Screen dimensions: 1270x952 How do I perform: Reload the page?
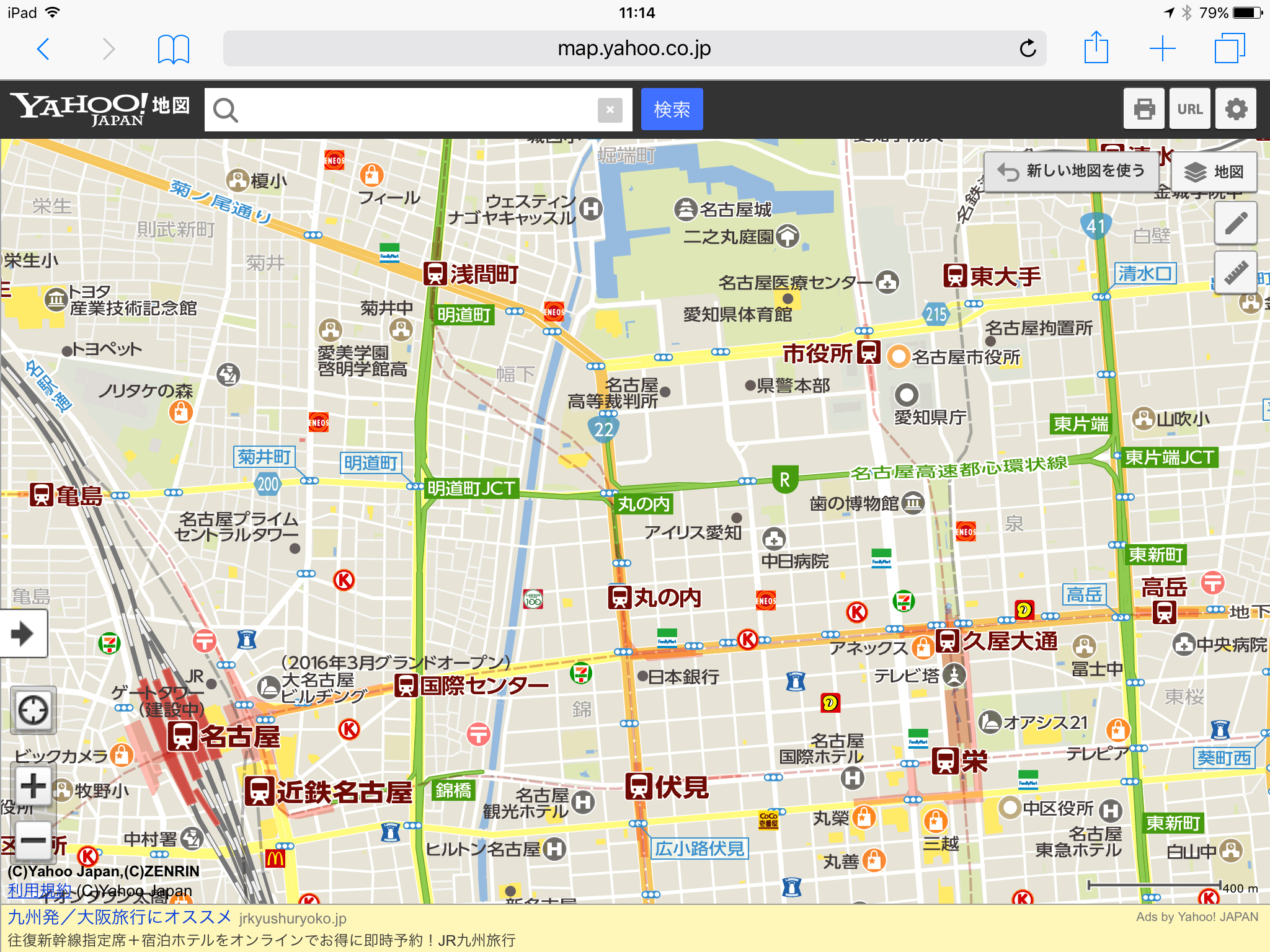[1028, 49]
